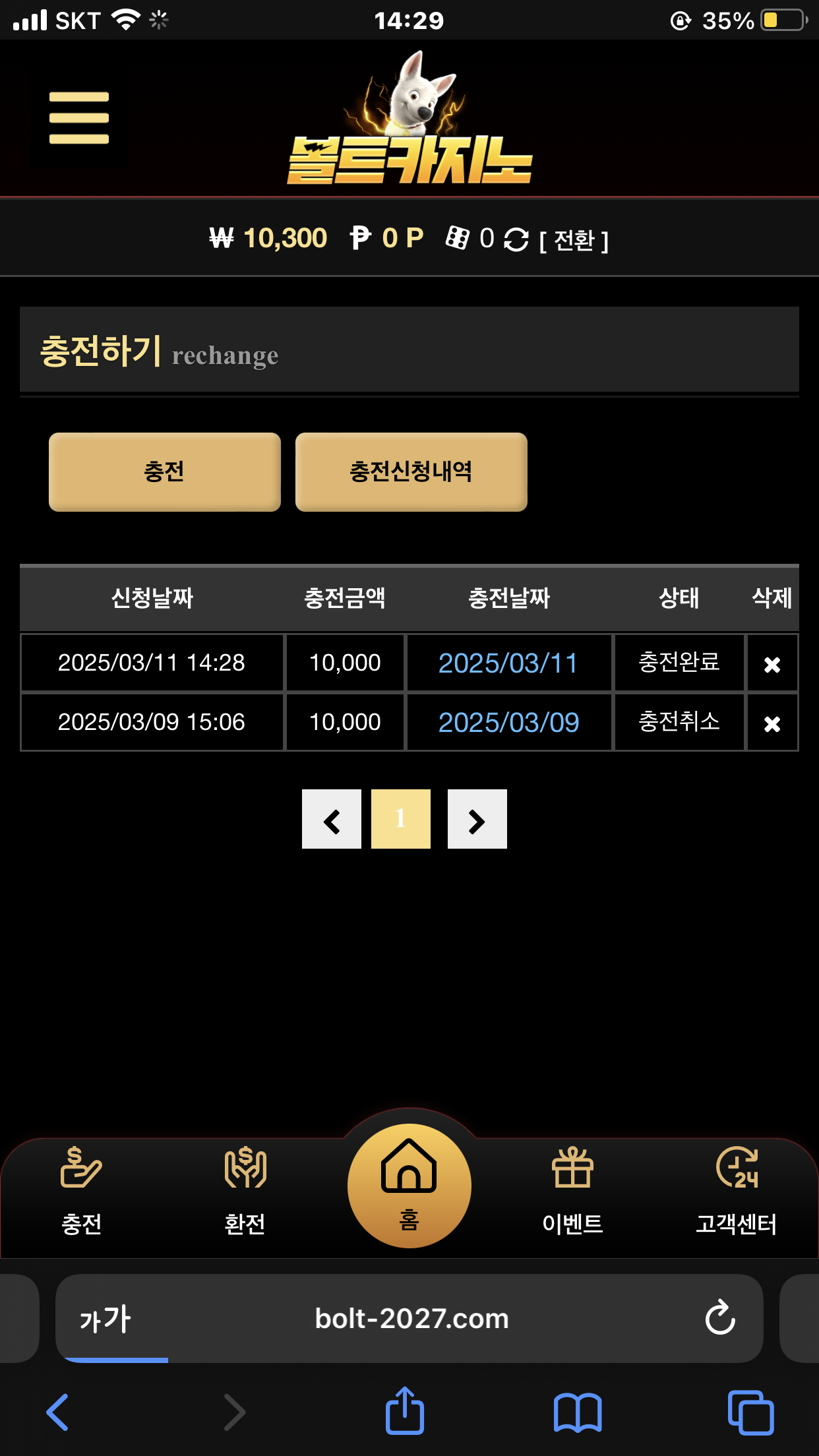
Task: Go to previous page of results
Action: click(332, 819)
